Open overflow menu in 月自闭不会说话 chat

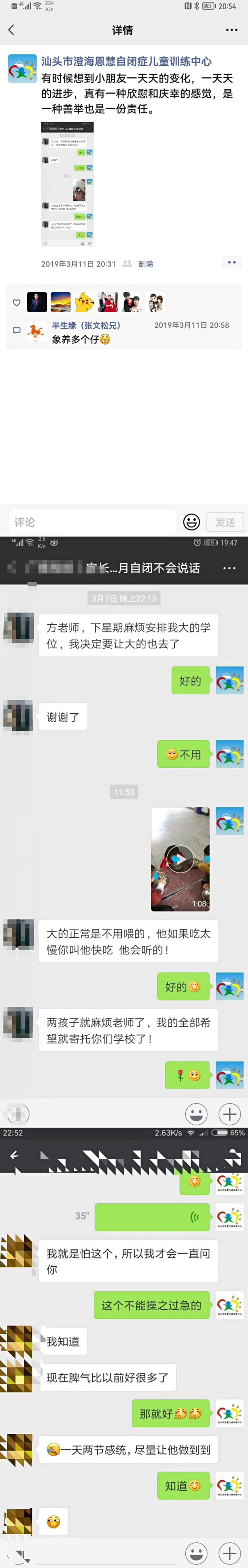click(229, 568)
